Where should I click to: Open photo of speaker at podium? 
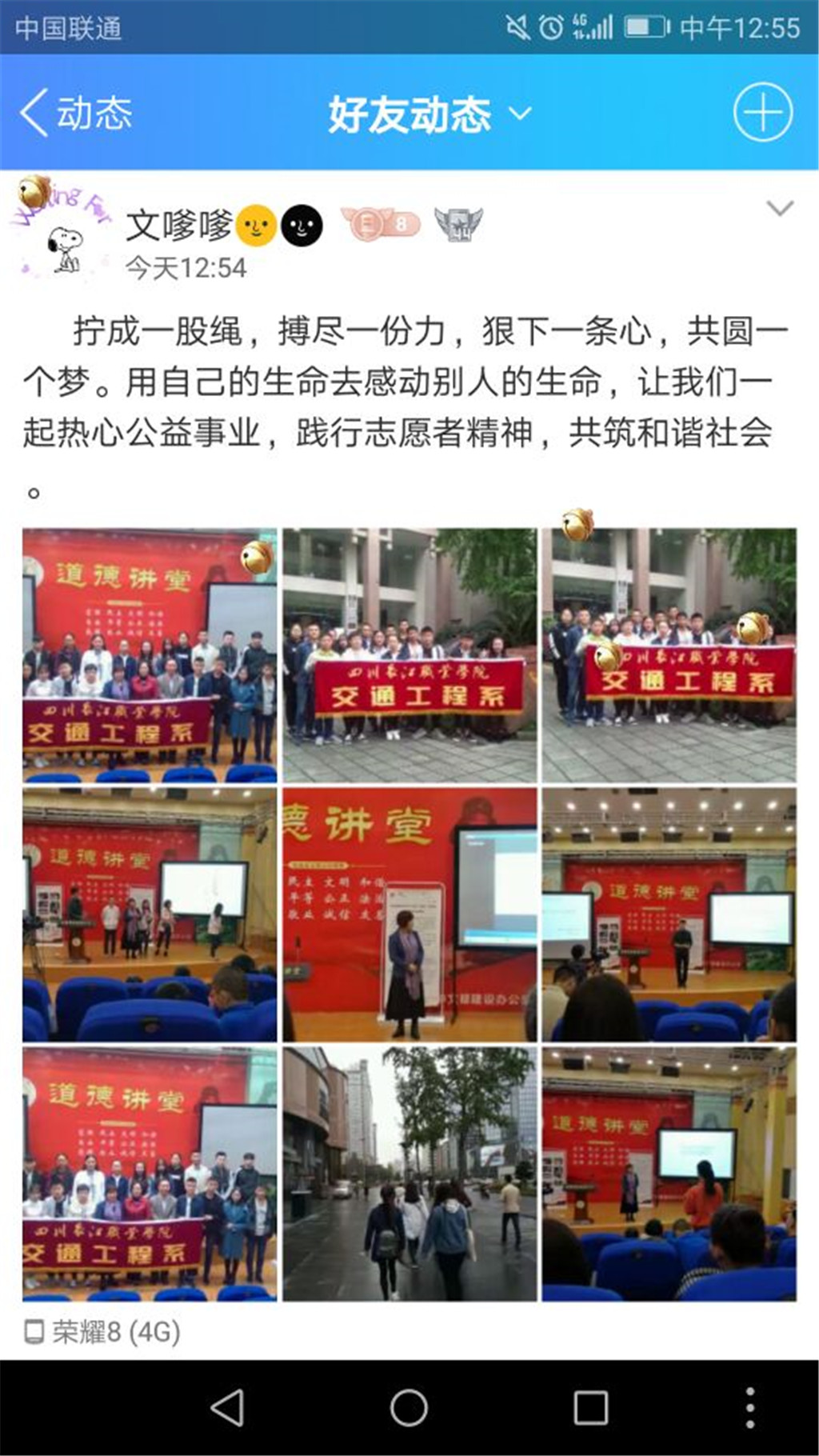pos(669,914)
